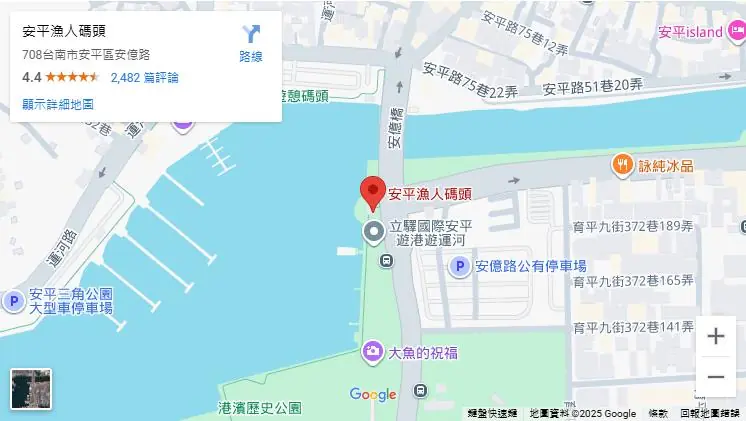Viewport: 746px width, 421px height.
Task: Open 顯示詳細地圖 link
Action: click(58, 103)
